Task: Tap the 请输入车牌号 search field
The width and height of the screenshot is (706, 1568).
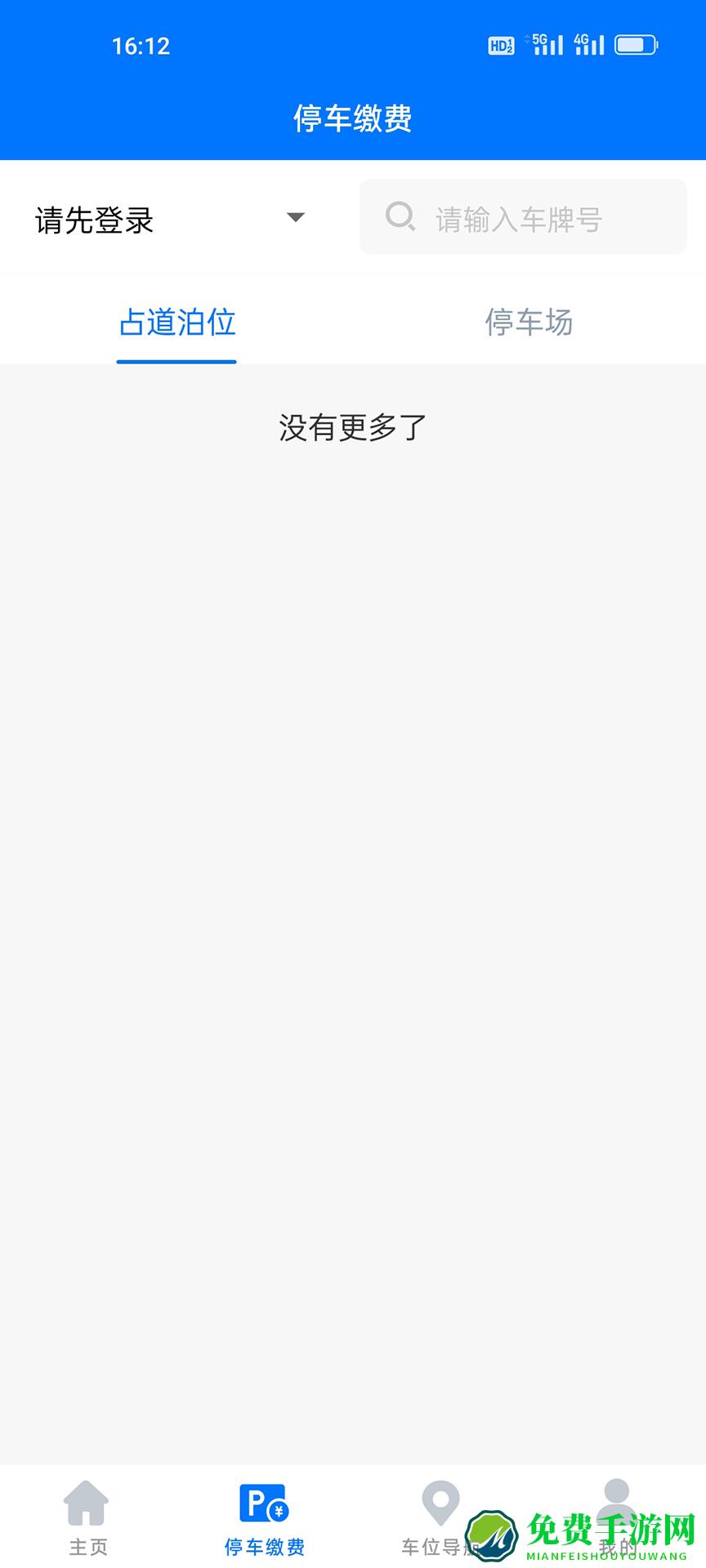Action: 523,216
